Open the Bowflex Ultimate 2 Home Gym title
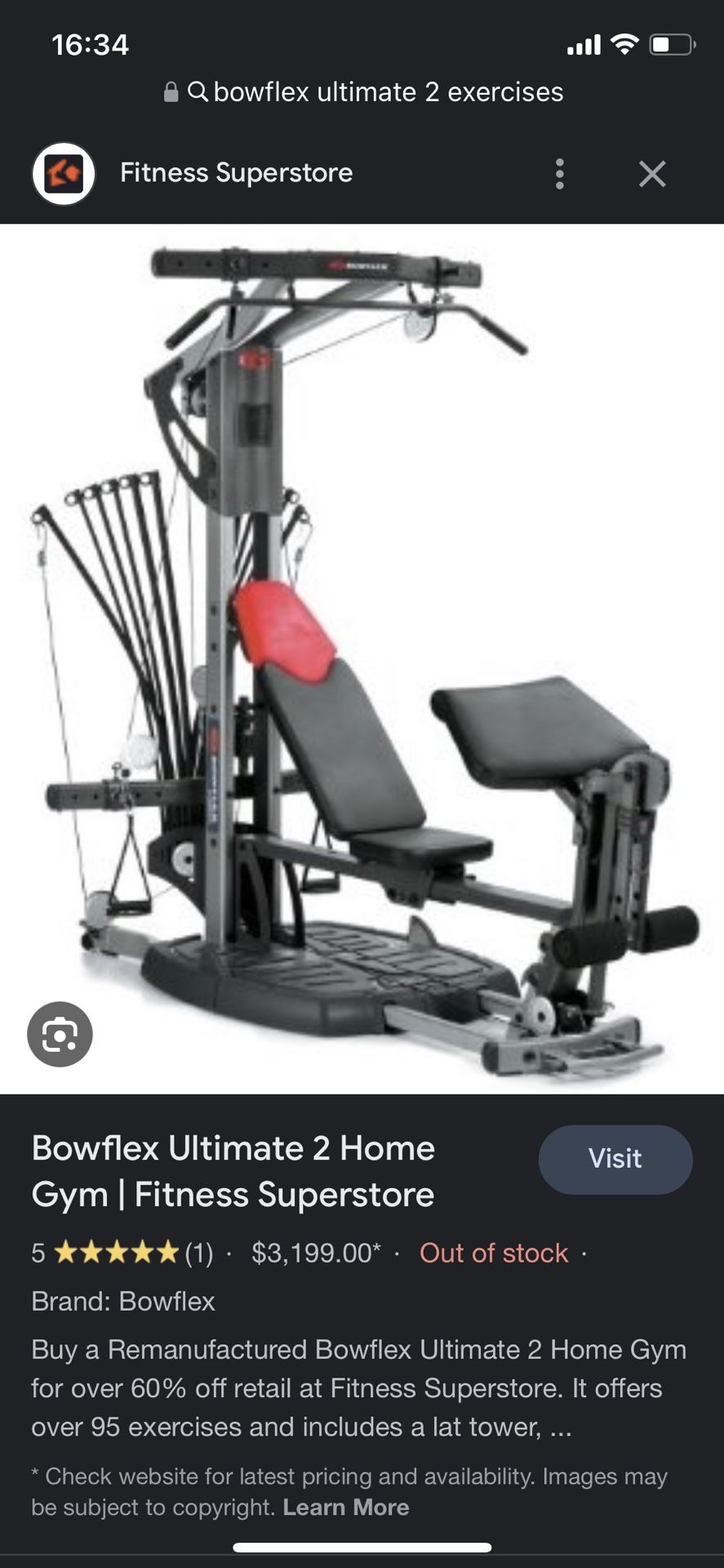This screenshot has width=724, height=1568. tap(233, 1171)
